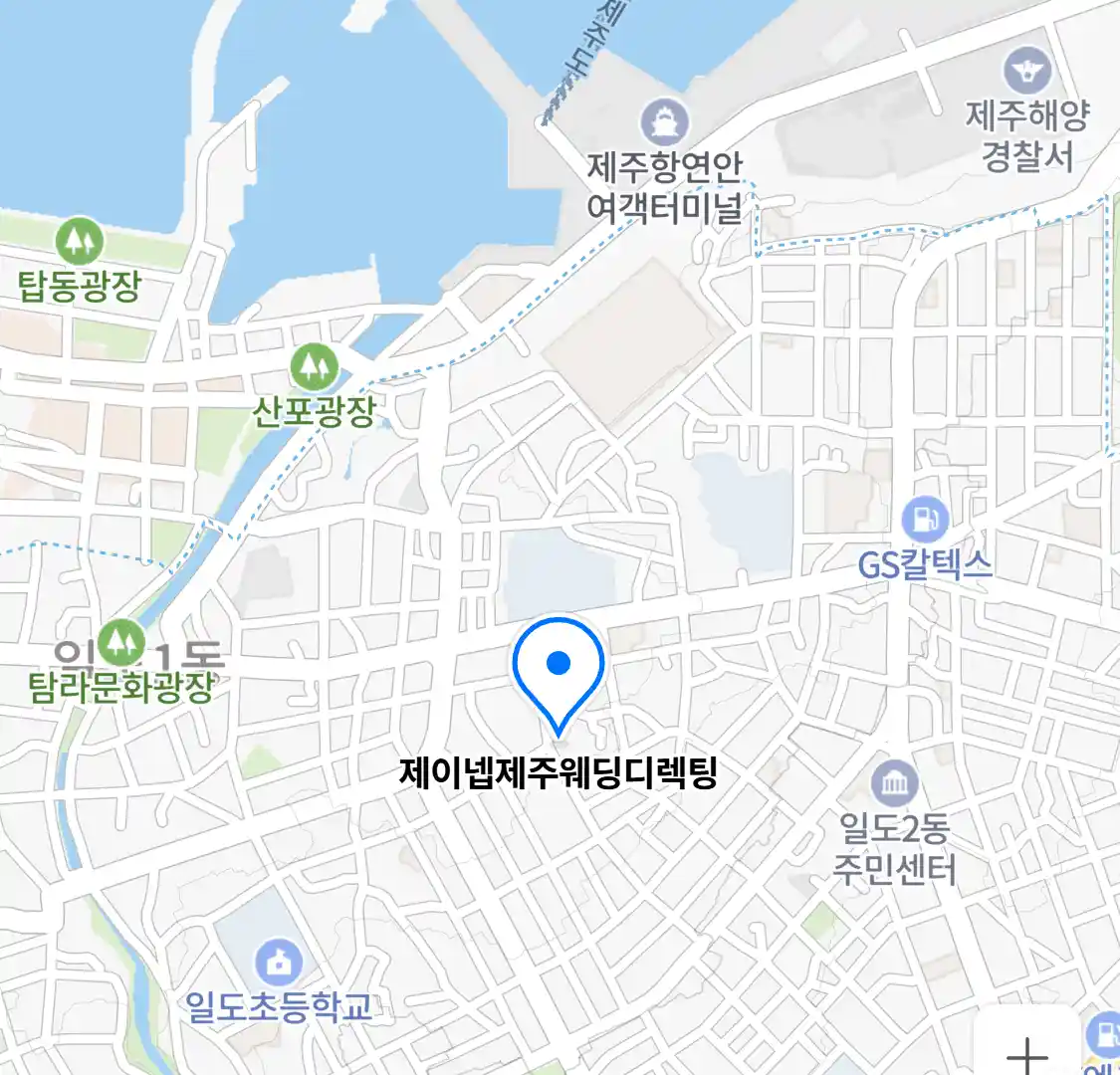This screenshot has width=1120, height=1075.
Task: Open the 일도2동 주민센터 marker
Action: pyautogui.click(x=895, y=783)
